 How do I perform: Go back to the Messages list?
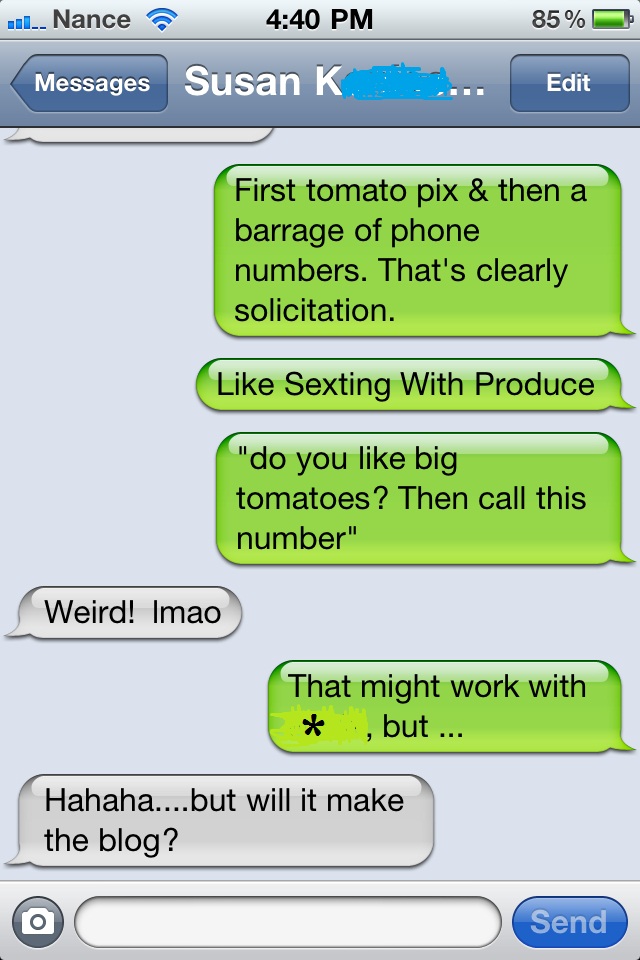90,83
